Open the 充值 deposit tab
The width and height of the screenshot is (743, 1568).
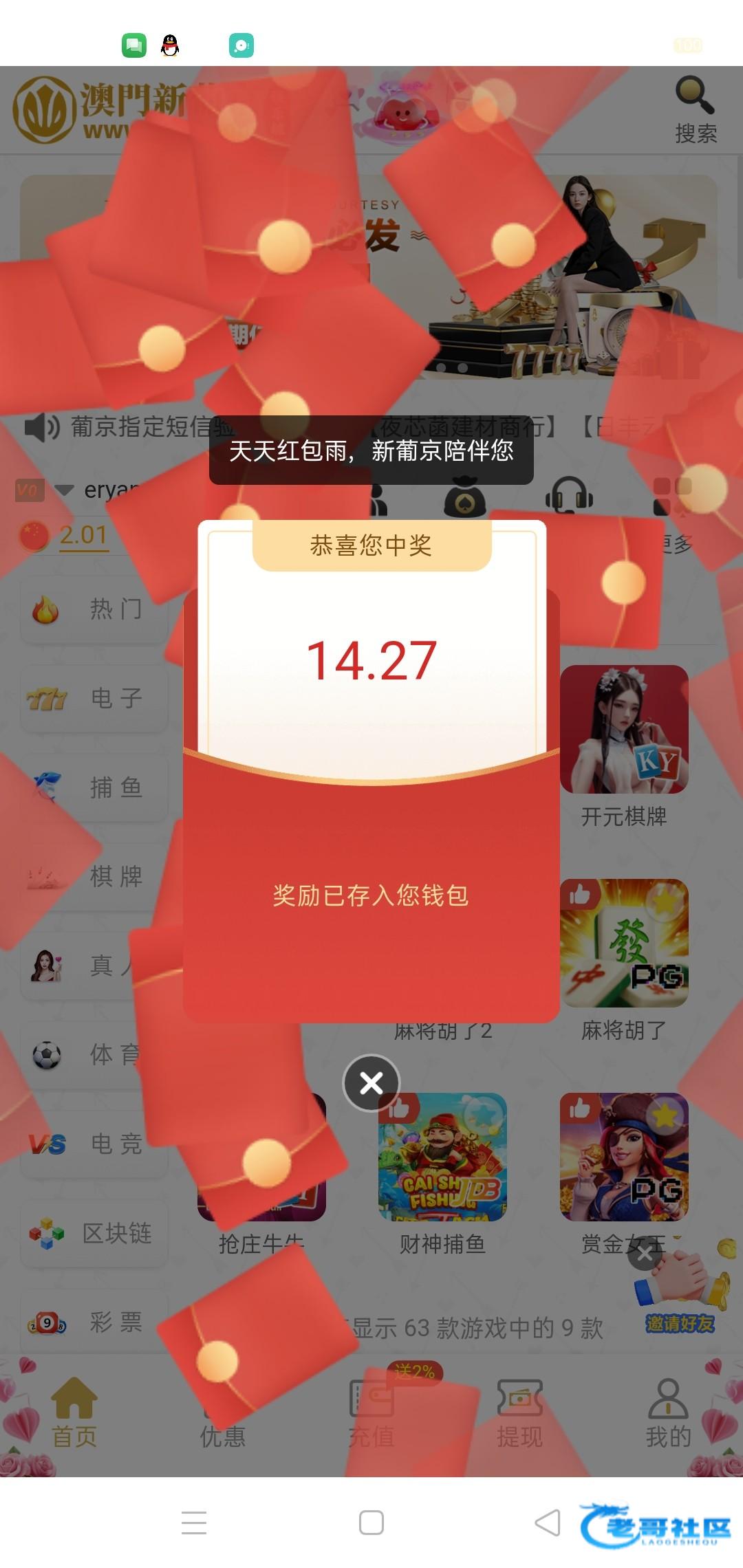click(371, 1413)
